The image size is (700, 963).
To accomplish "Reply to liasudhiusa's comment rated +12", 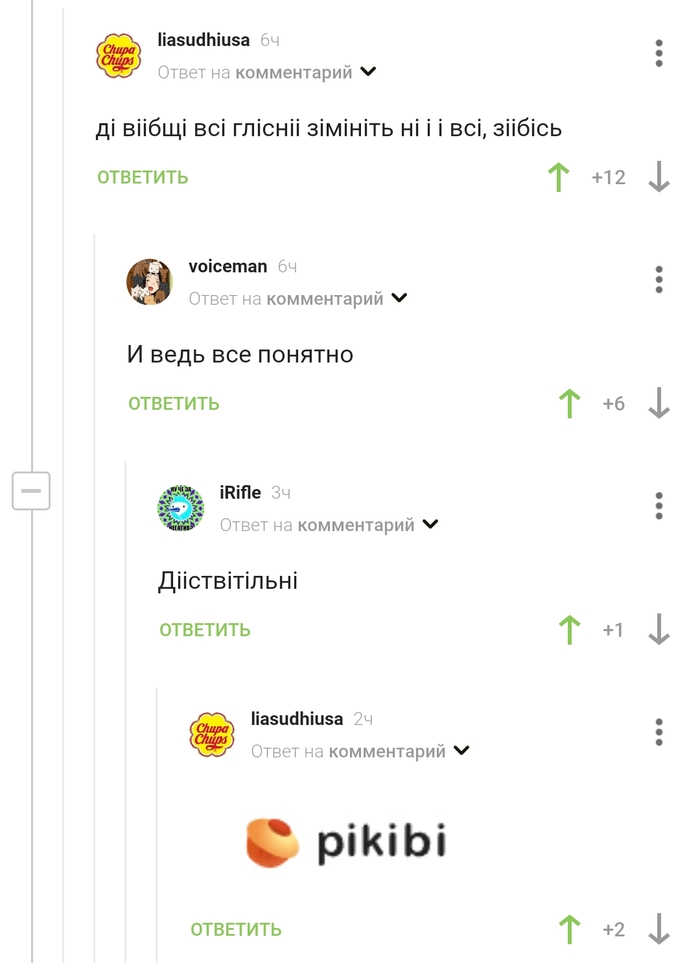I will 142,177.
